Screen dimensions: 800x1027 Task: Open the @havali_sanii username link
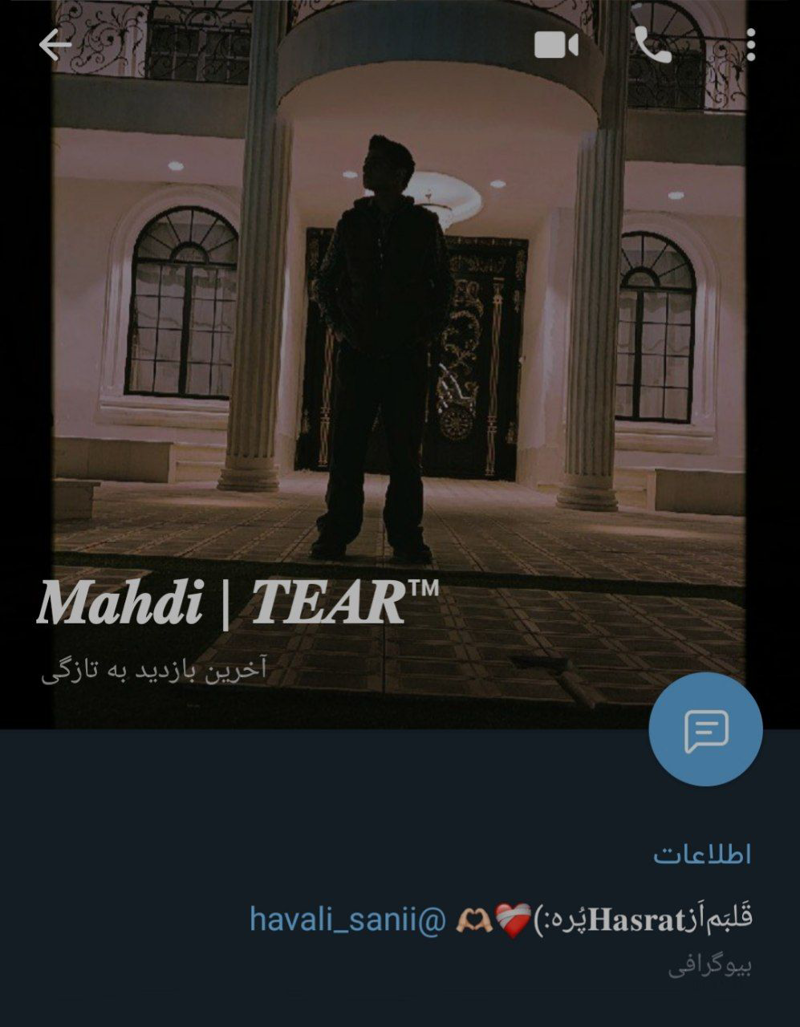point(346,918)
